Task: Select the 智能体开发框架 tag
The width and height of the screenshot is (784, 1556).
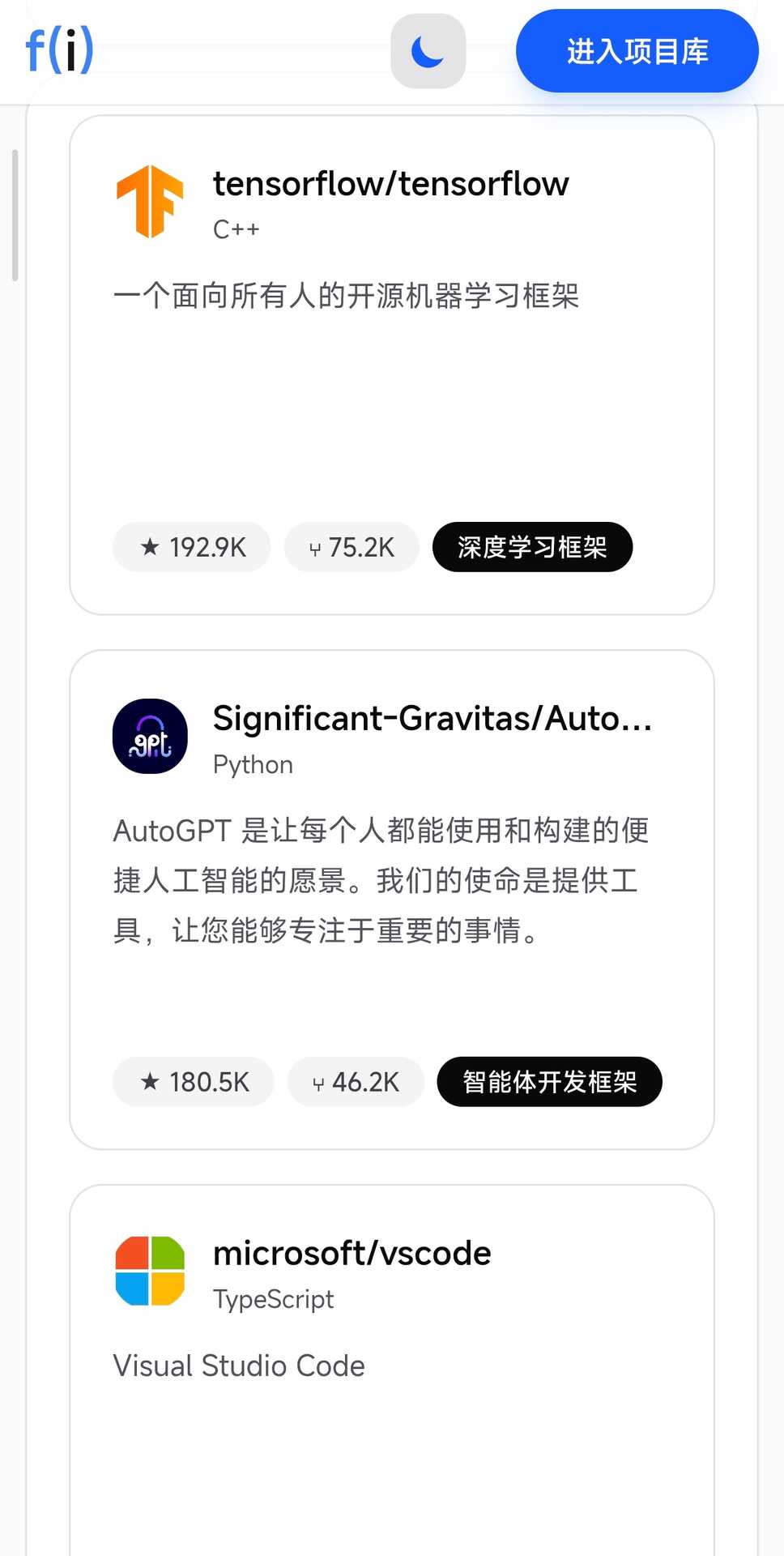Action: pos(549,1082)
